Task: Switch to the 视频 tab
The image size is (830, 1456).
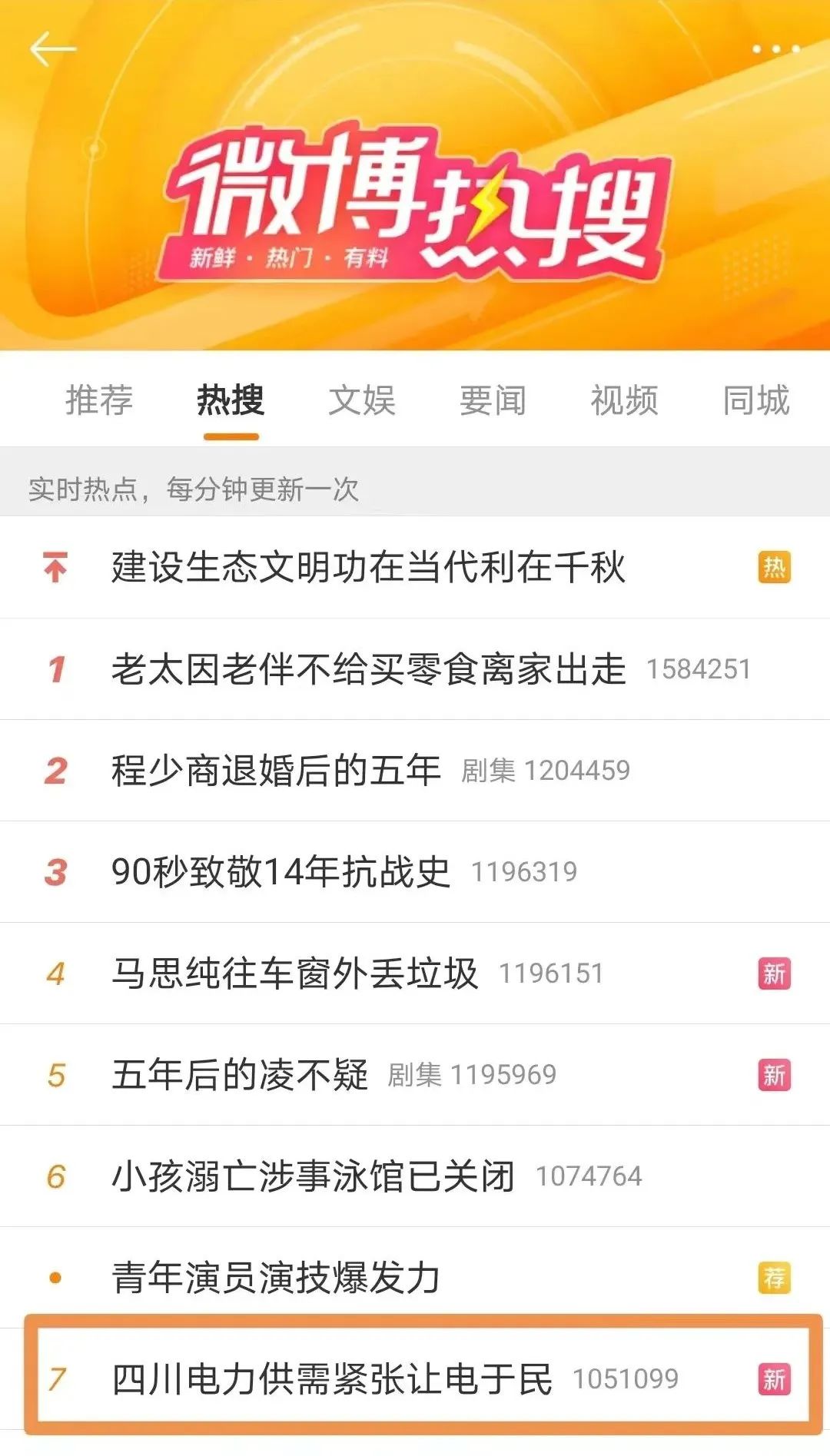Action: (624, 400)
